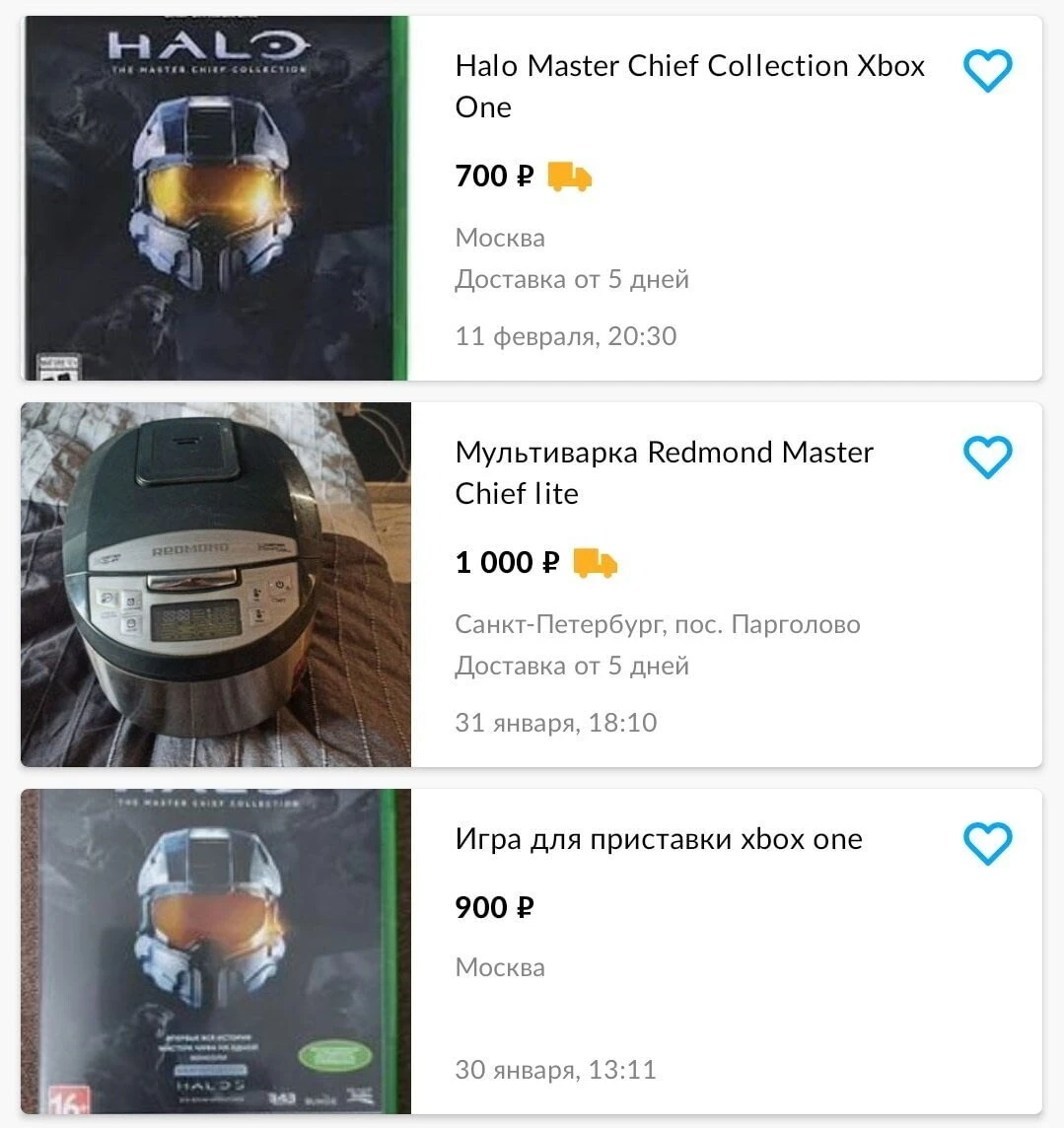Open Игра для приставки xbox one listing
The image size is (1064, 1128).
point(658,839)
